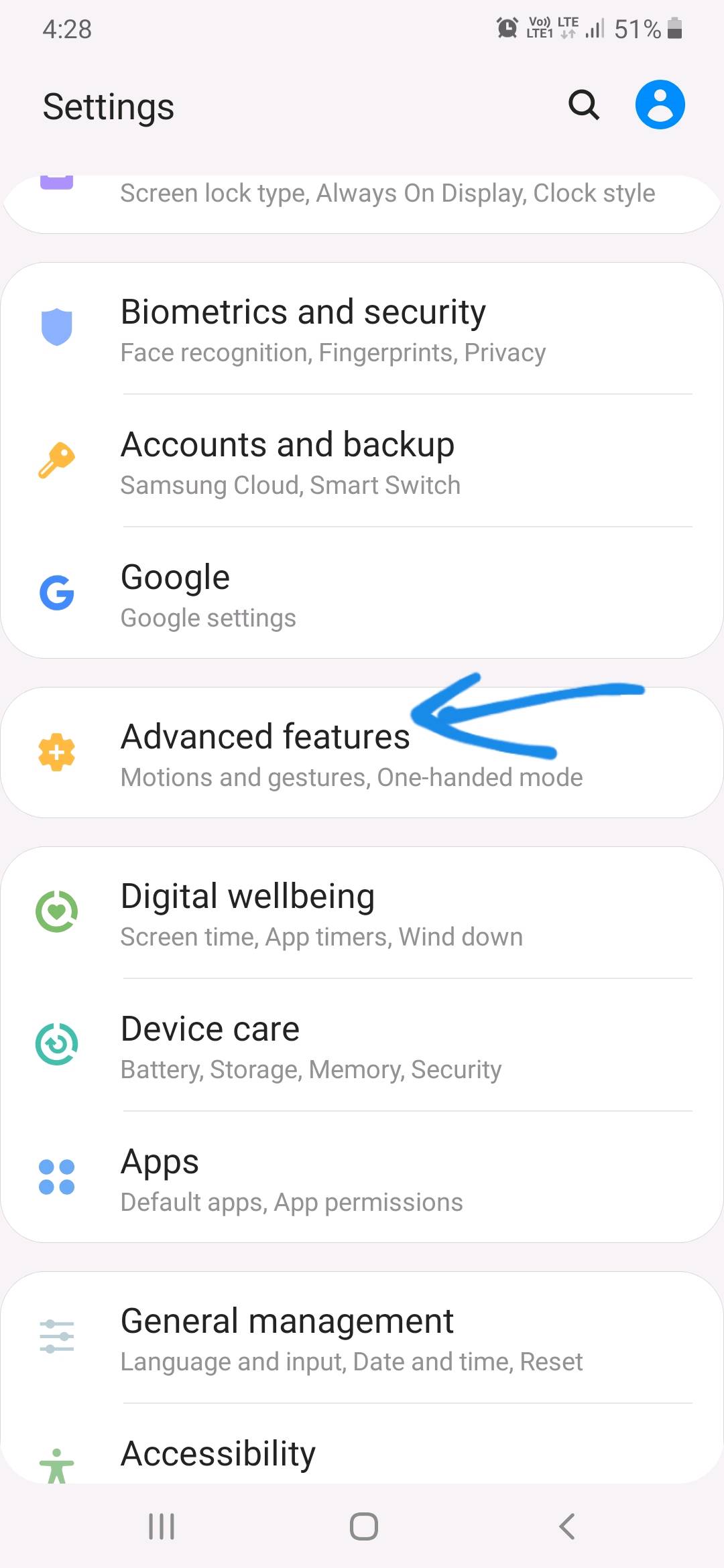Open Biometrics and security settings

point(362,329)
